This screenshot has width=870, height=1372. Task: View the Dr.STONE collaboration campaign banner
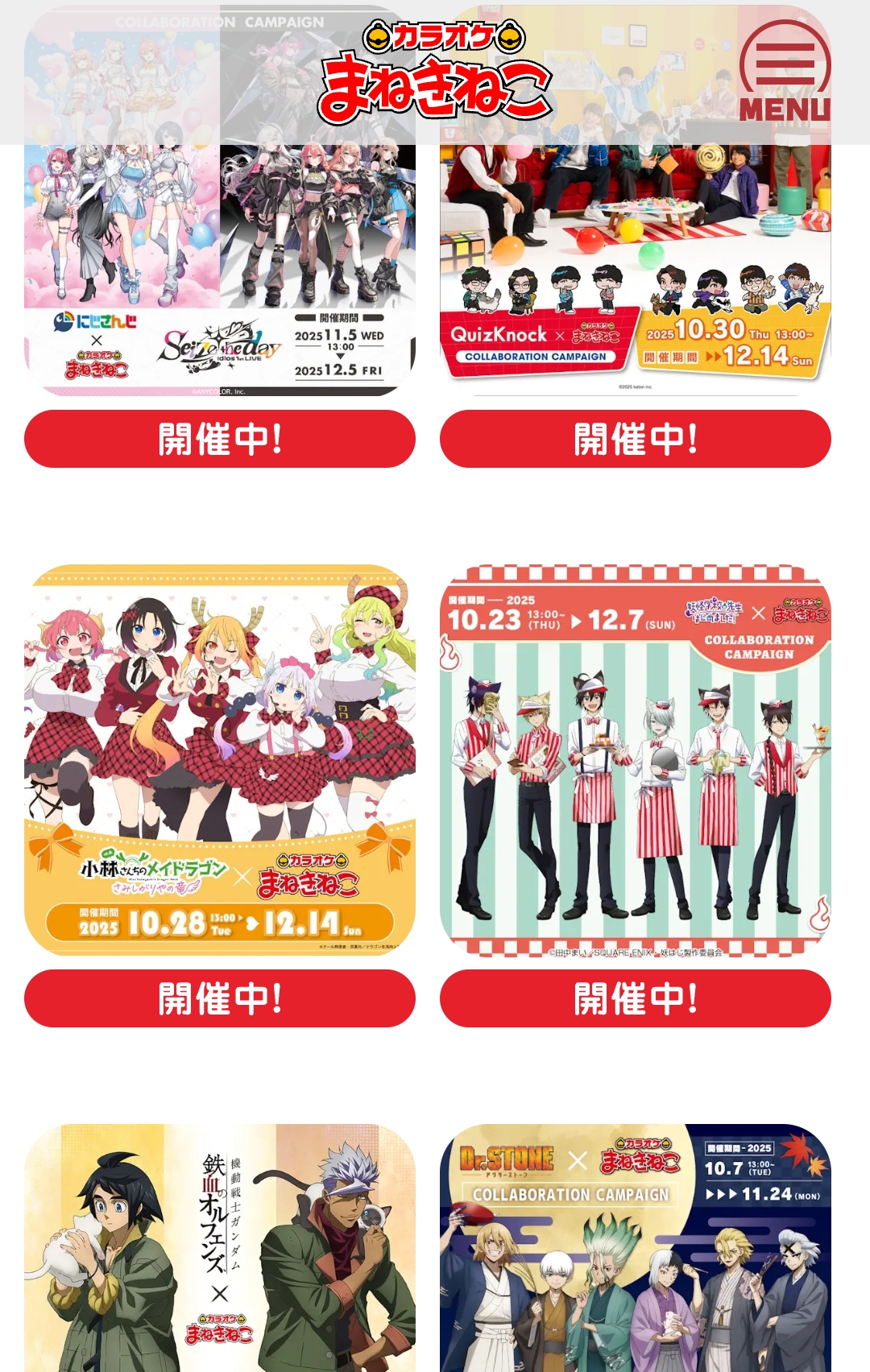pos(635,1248)
